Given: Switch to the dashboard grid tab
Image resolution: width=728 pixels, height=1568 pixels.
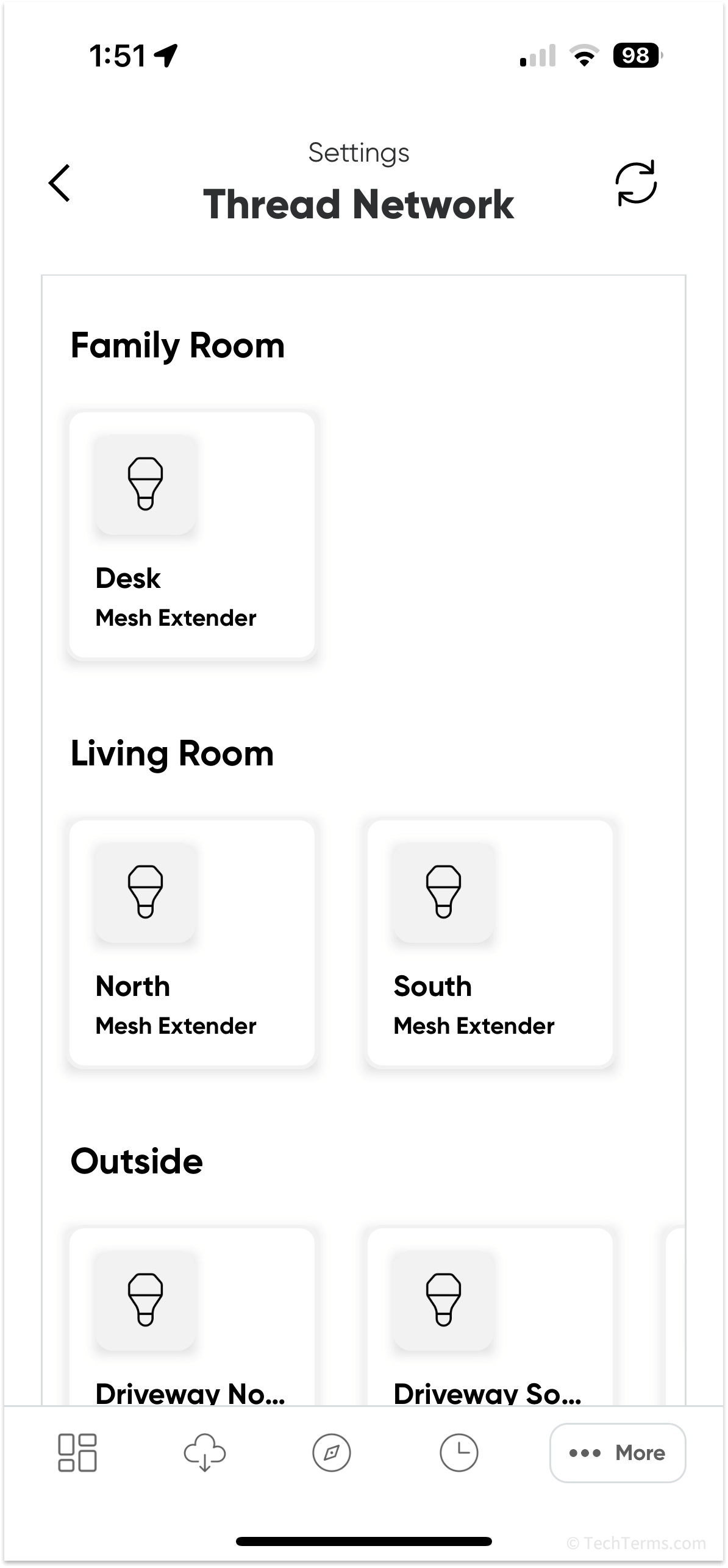Looking at the screenshot, I should point(77,1453).
